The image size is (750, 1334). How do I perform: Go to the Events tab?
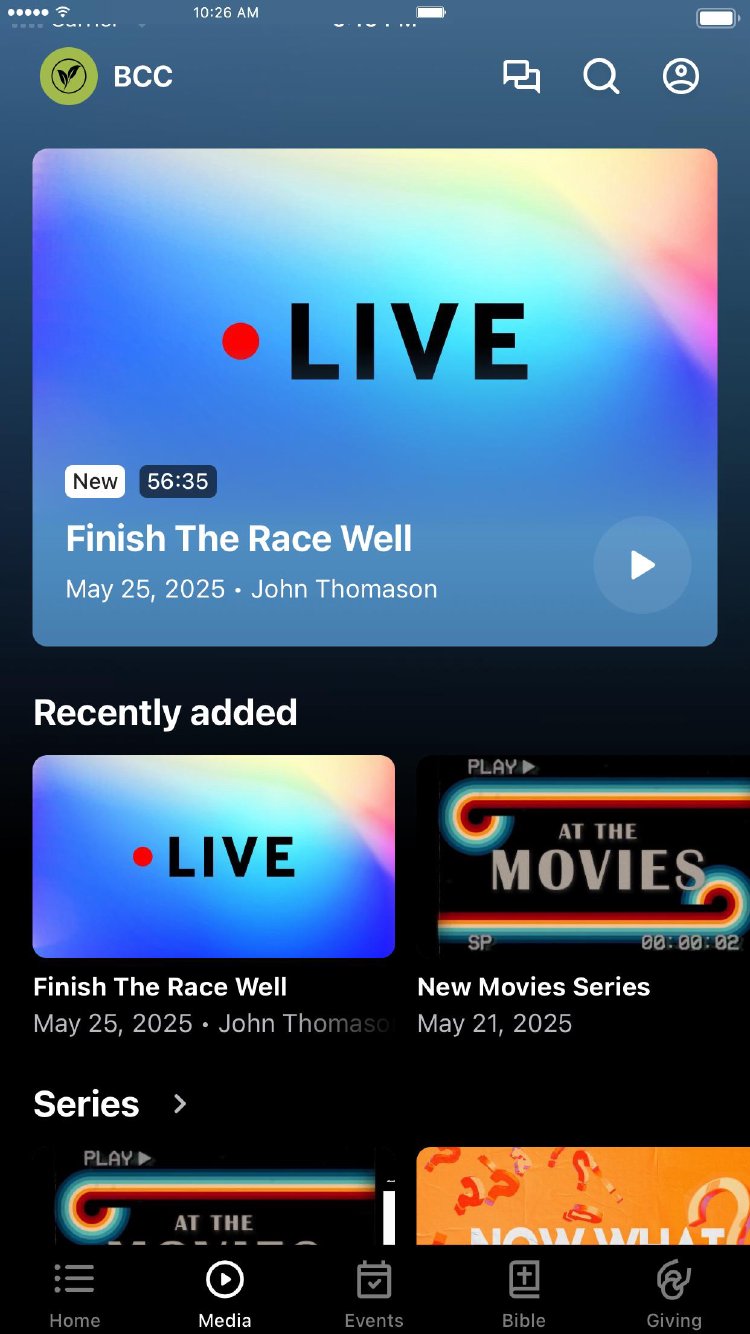[374, 1294]
